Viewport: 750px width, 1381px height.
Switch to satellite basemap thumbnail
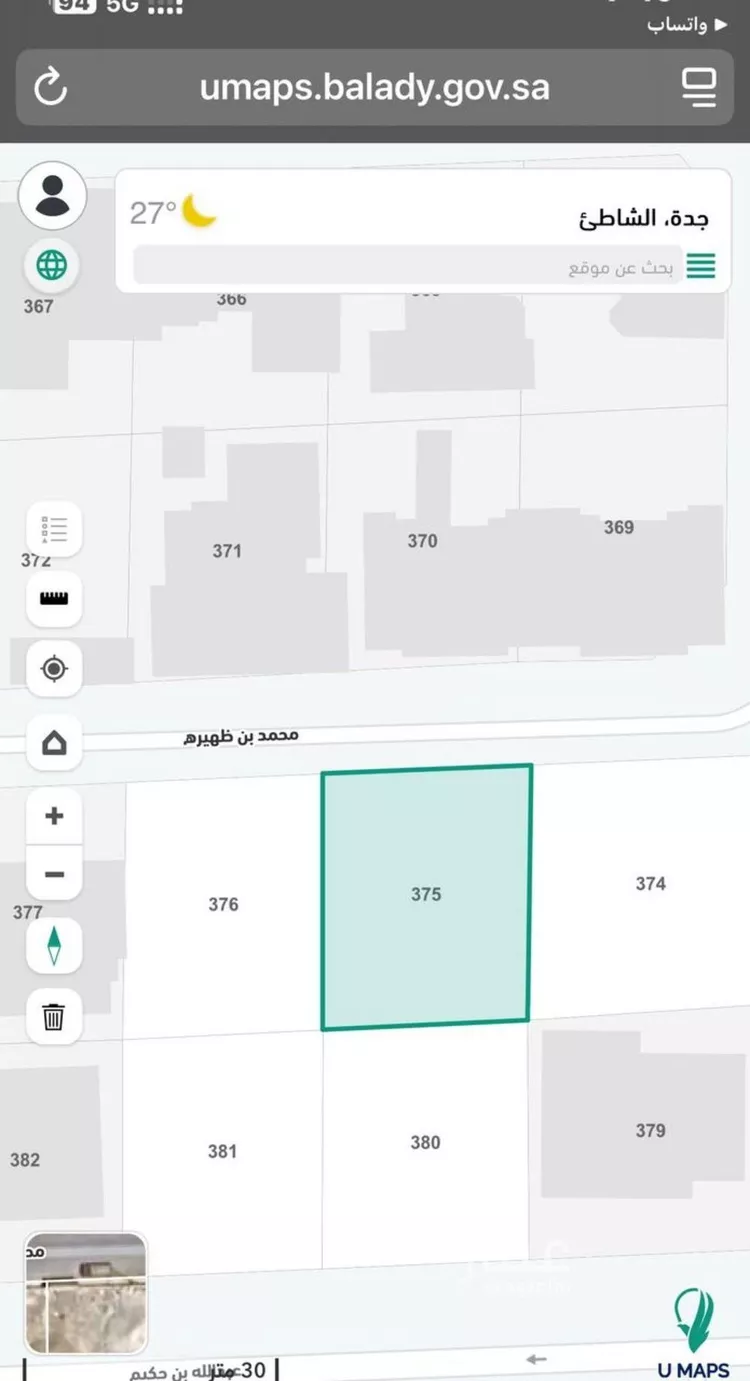[87, 1292]
